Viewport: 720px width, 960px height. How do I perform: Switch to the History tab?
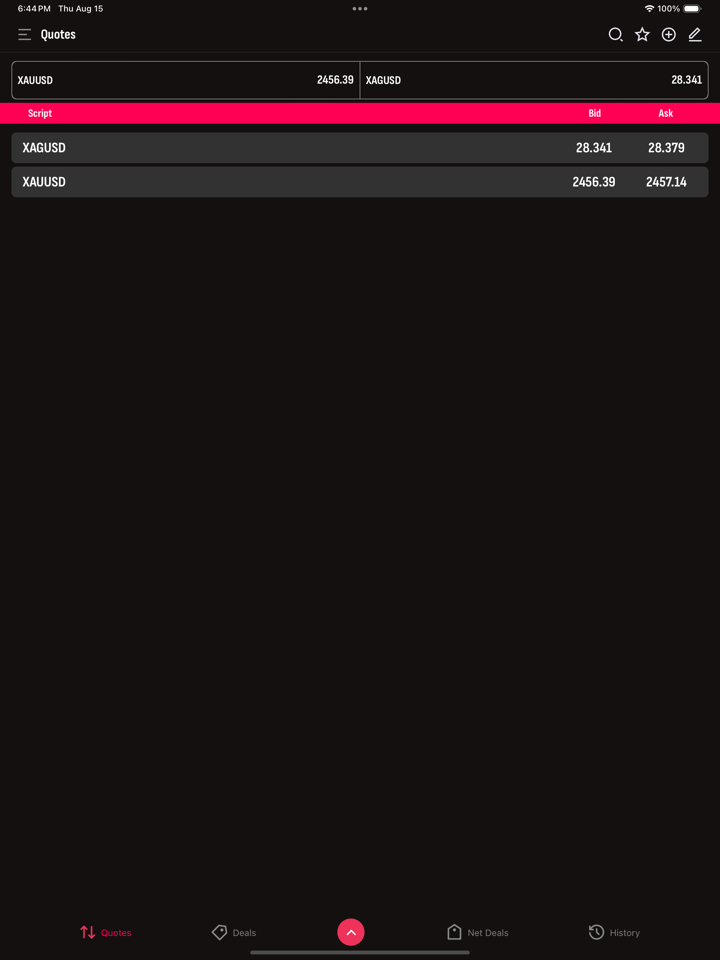614,932
